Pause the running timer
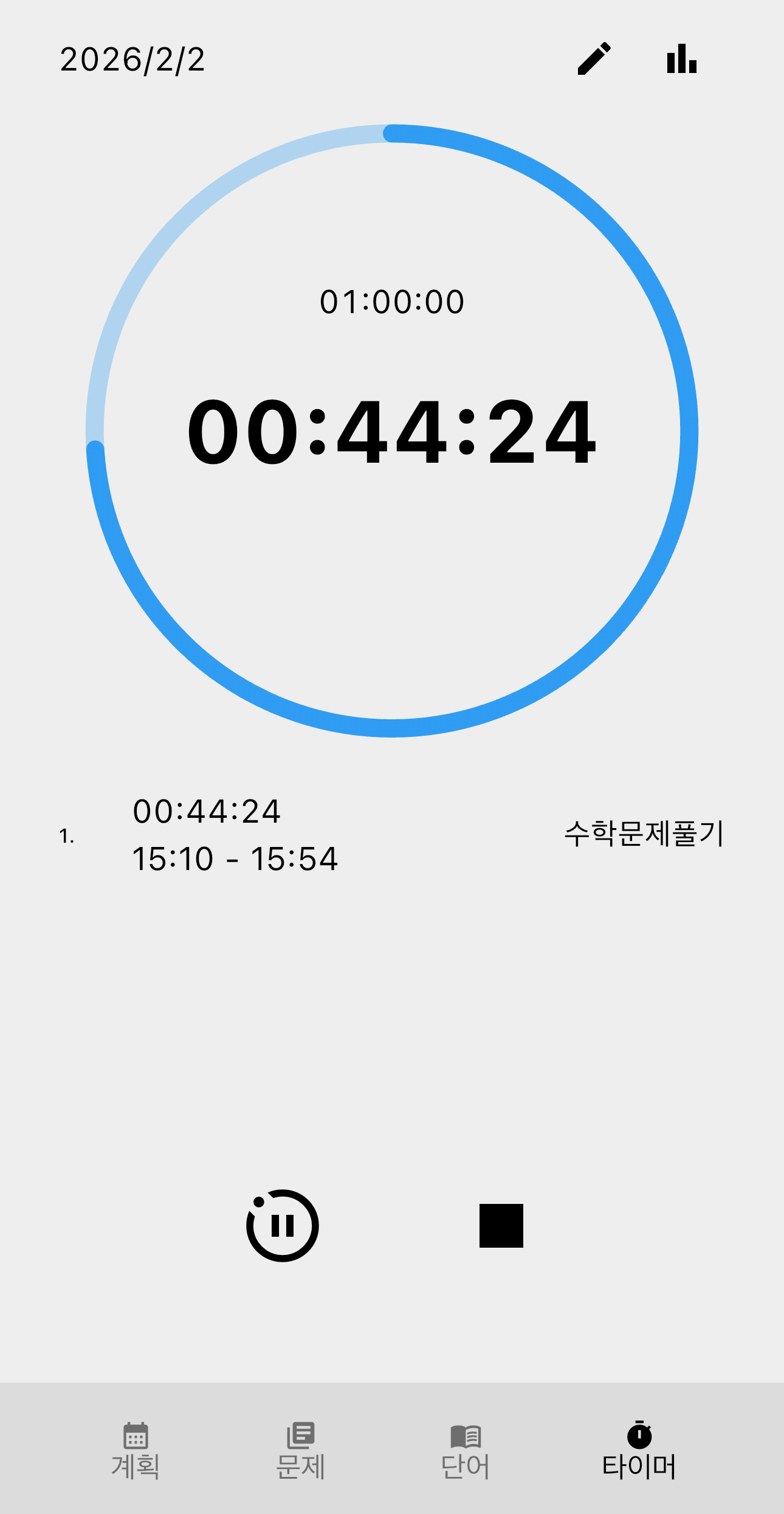This screenshot has height=1514, width=784. [x=282, y=1226]
